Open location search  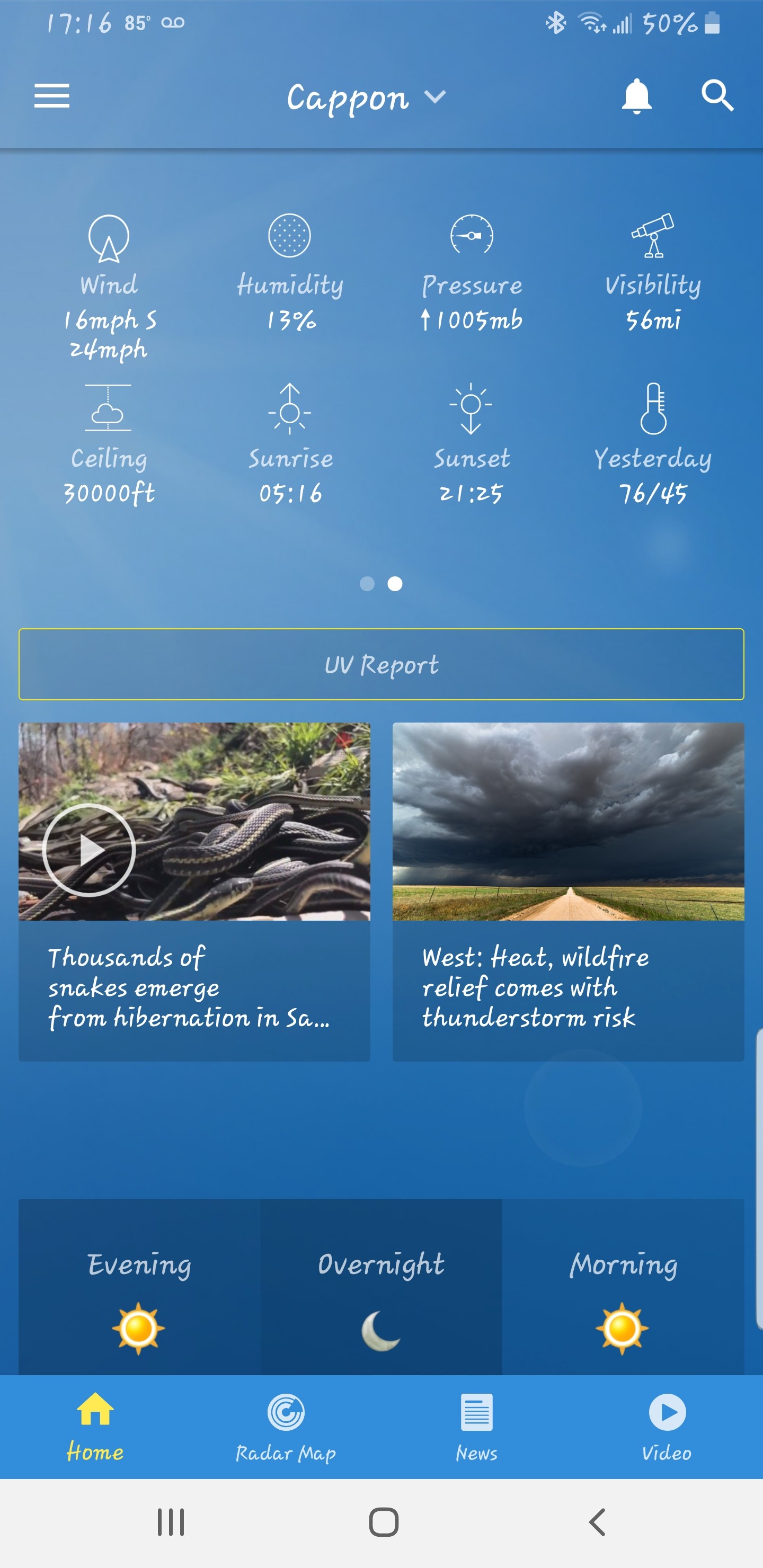pyautogui.click(x=717, y=96)
